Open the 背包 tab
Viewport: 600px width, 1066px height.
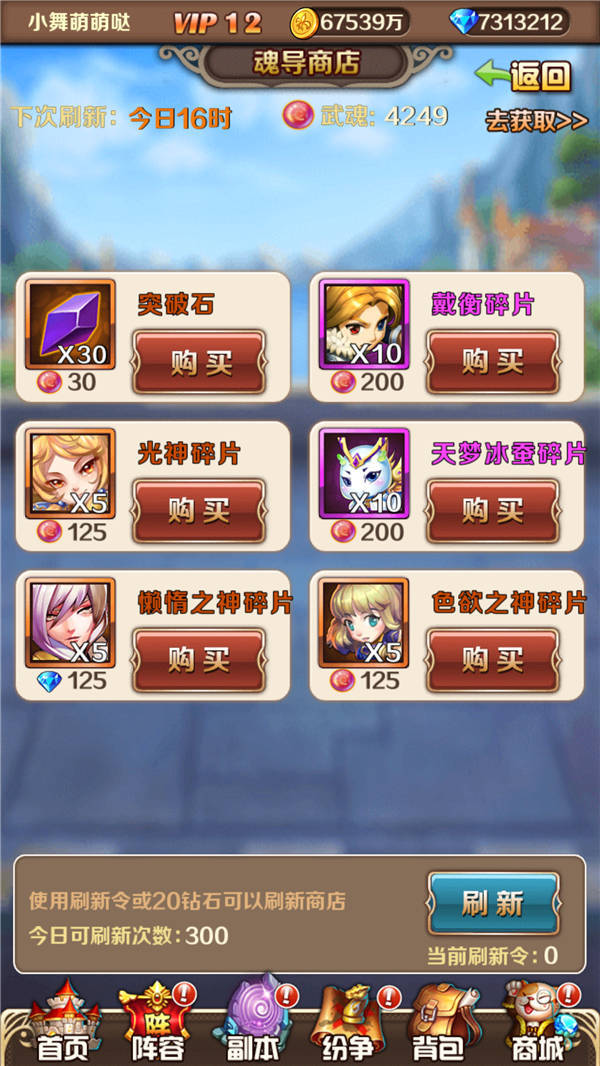click(442, 1025)
